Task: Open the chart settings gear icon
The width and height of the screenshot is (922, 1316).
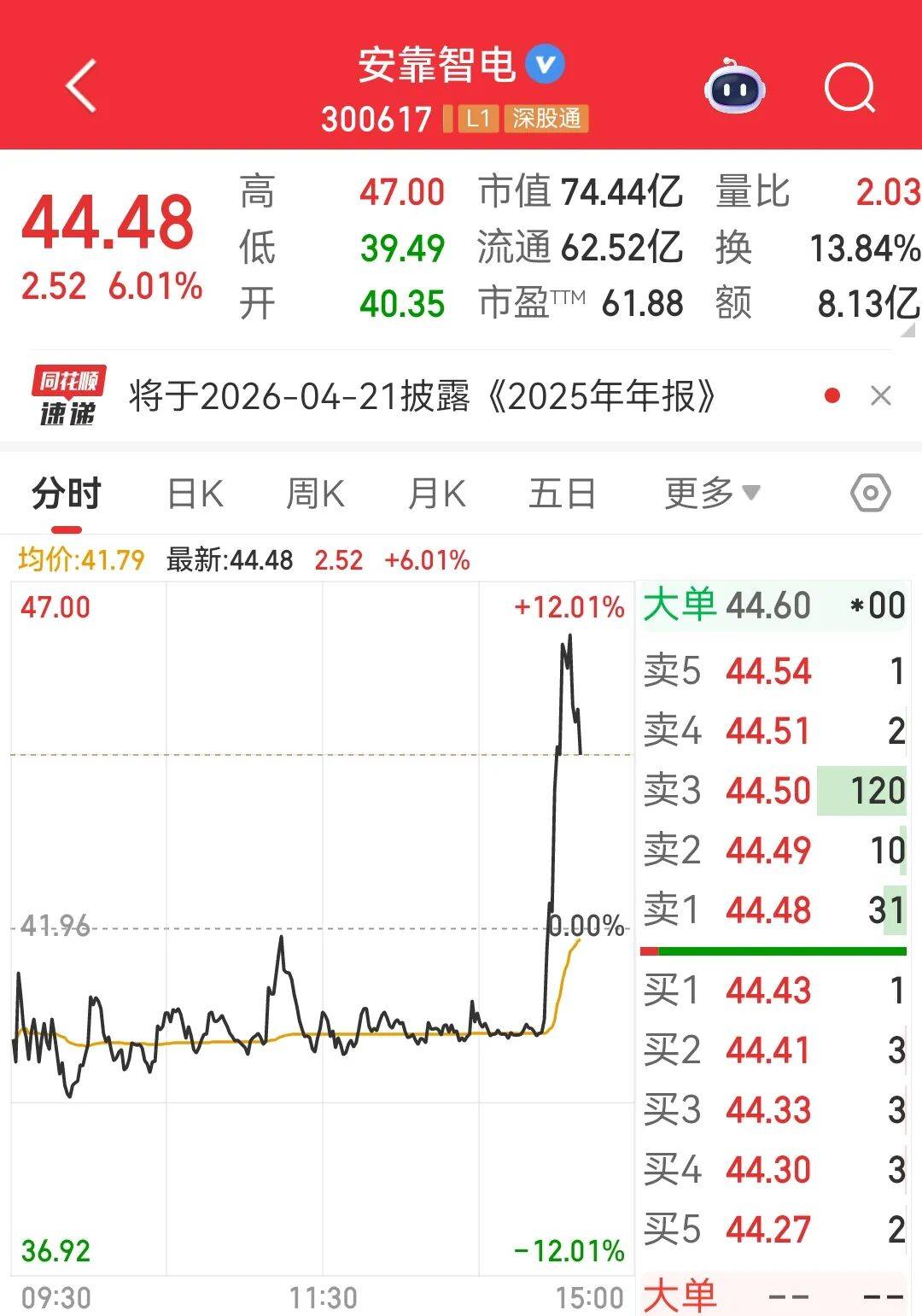Action: 871,494
